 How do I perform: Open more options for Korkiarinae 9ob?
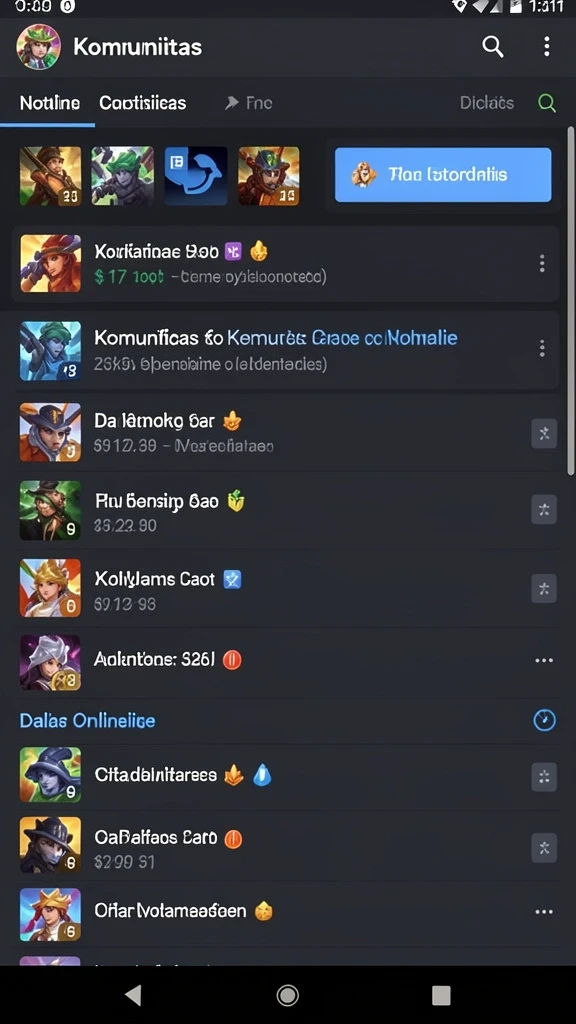(541, 263)
